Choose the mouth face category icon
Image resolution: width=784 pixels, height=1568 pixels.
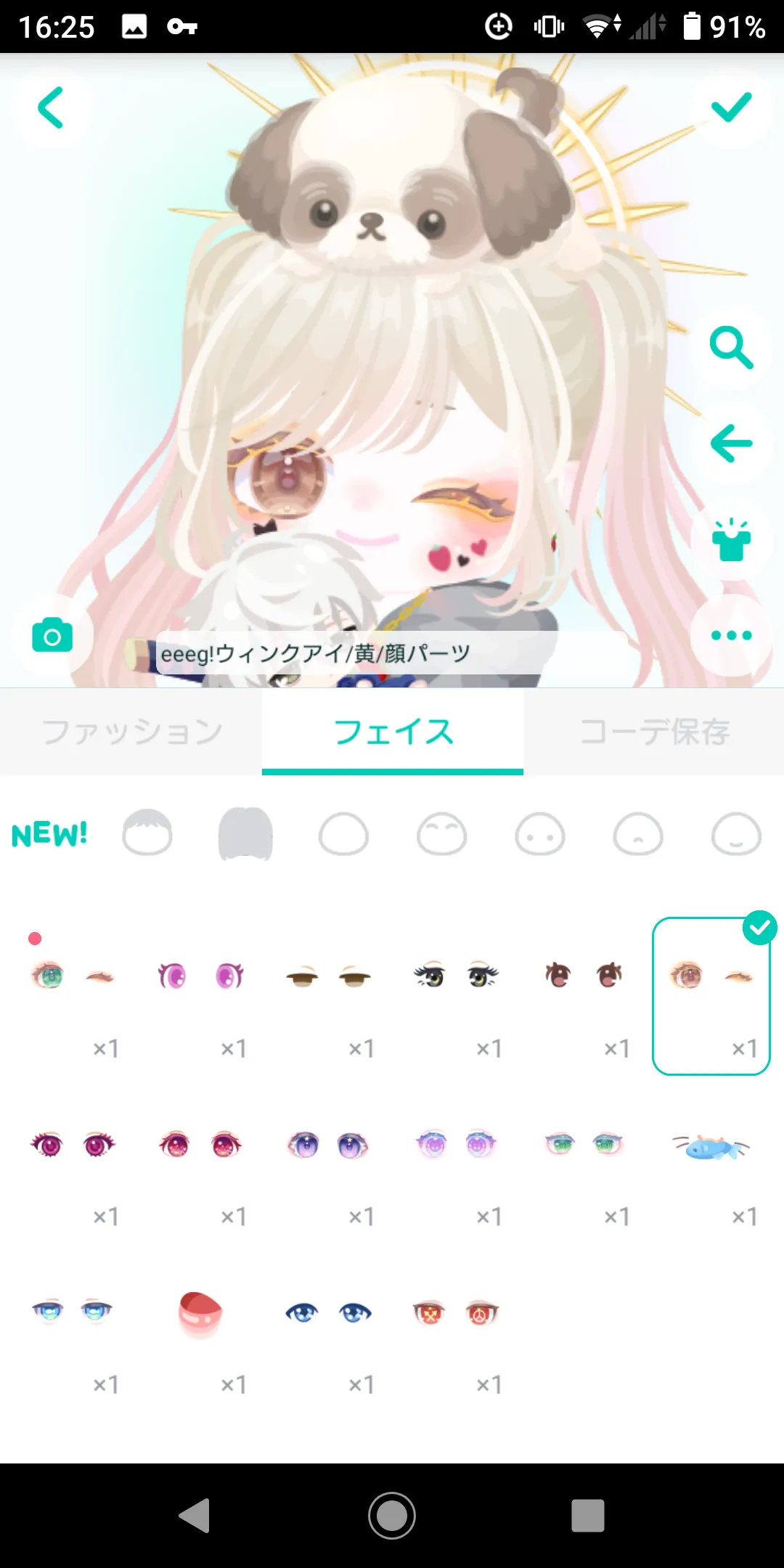736,834
